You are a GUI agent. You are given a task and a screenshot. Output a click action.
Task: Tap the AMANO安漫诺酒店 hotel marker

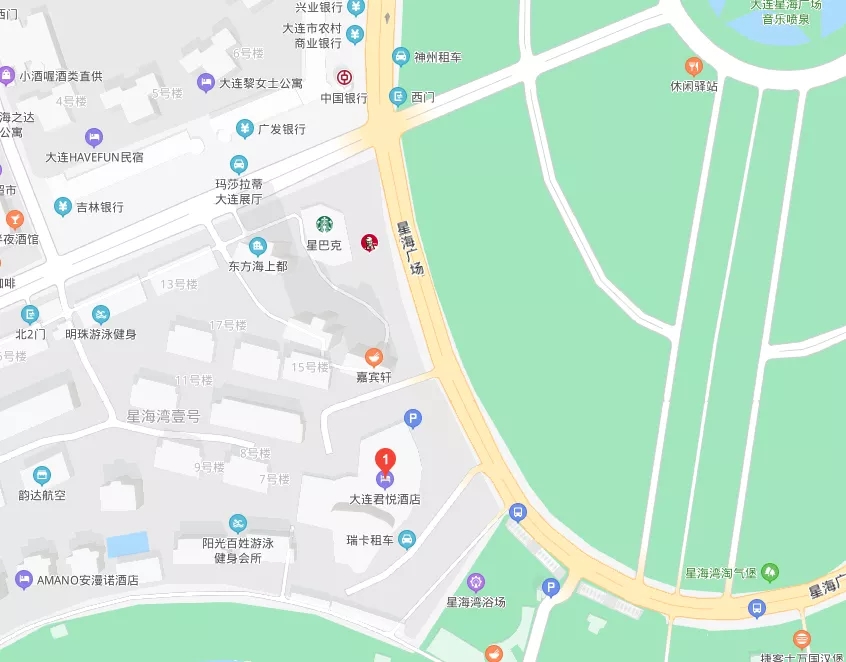[x=24, y=578]
